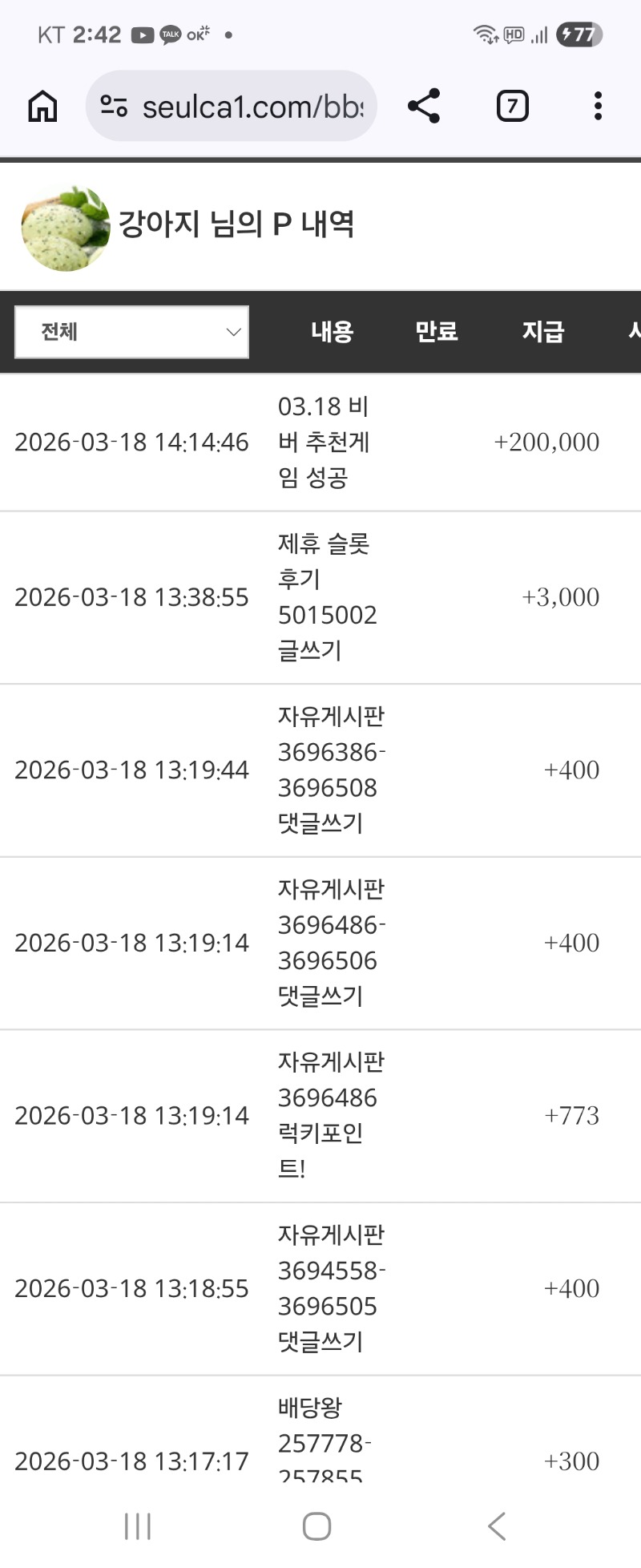Image resolution: width=641 pixels, height=1568 pixels.
Task: Tap the system back button
Action: point(497,1526)
